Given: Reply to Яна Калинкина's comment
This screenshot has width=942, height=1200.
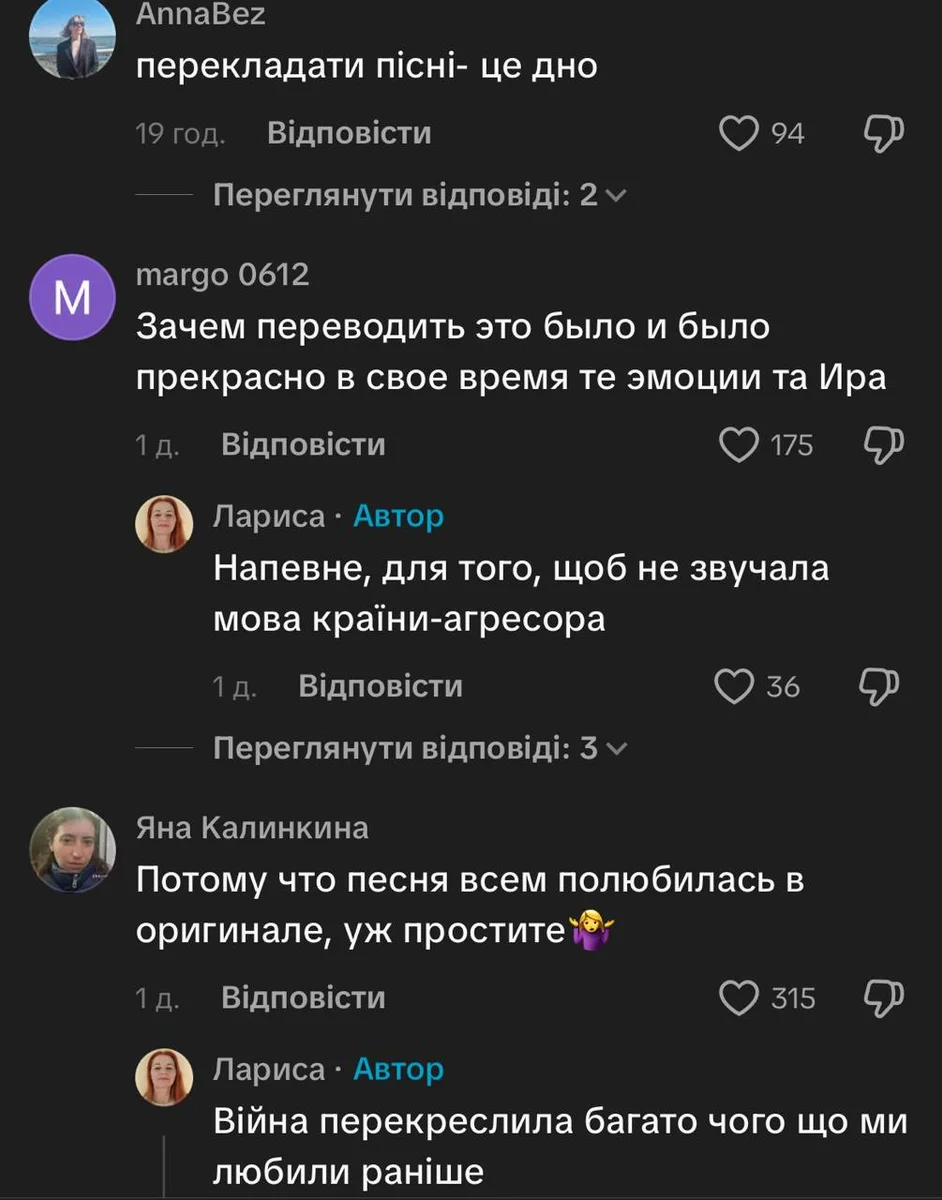Looking at the screenshot, I should [302, 997].
